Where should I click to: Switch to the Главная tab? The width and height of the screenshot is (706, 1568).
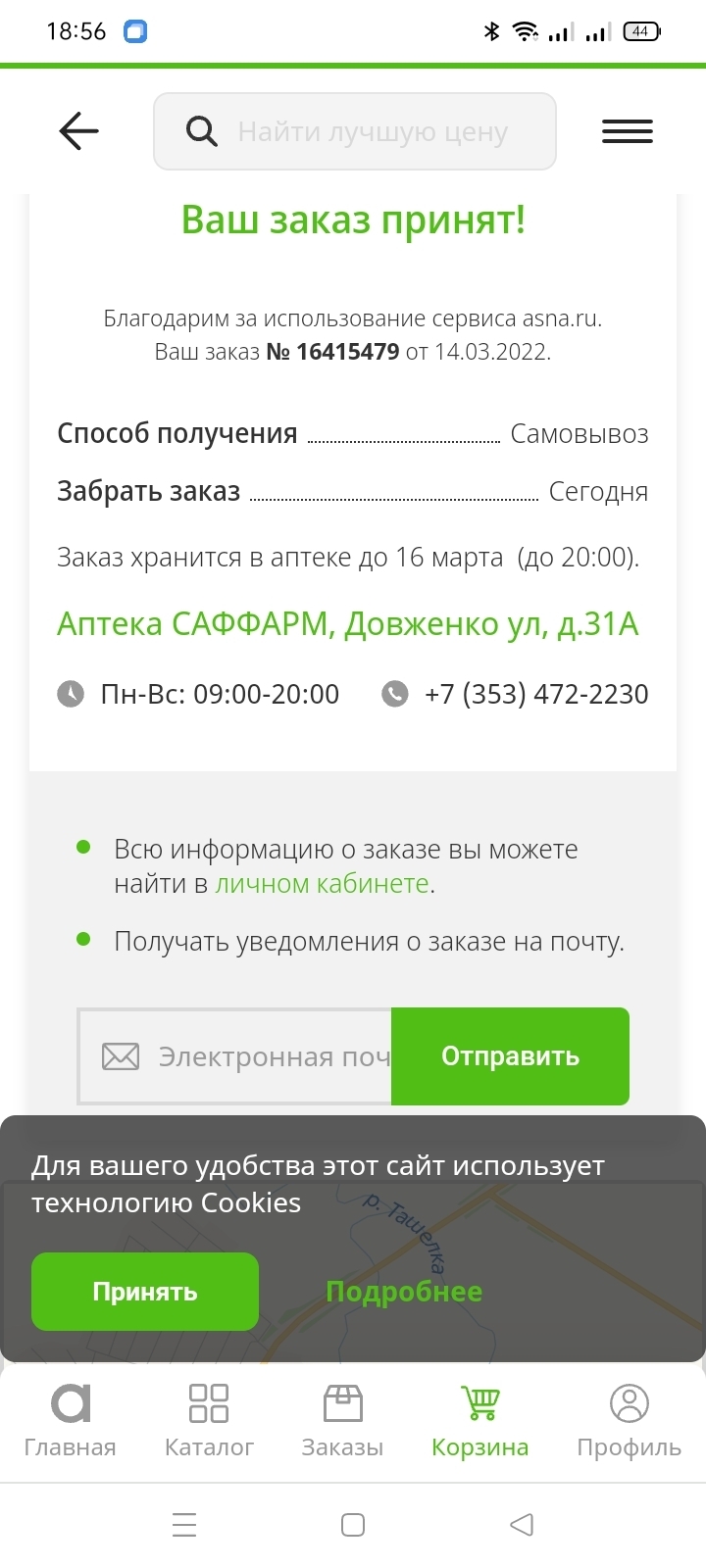coord(70,1421)
